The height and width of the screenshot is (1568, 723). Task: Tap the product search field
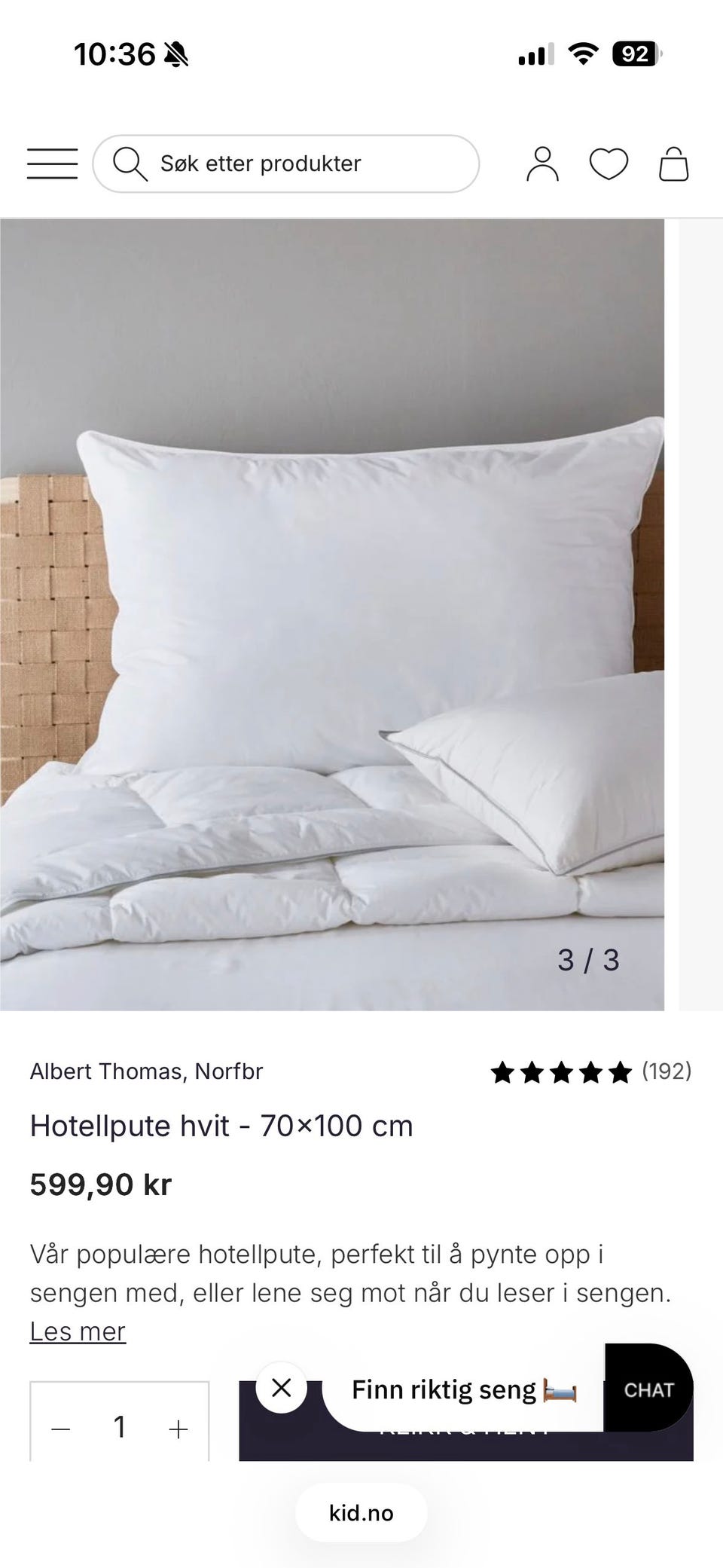point(286,164)
